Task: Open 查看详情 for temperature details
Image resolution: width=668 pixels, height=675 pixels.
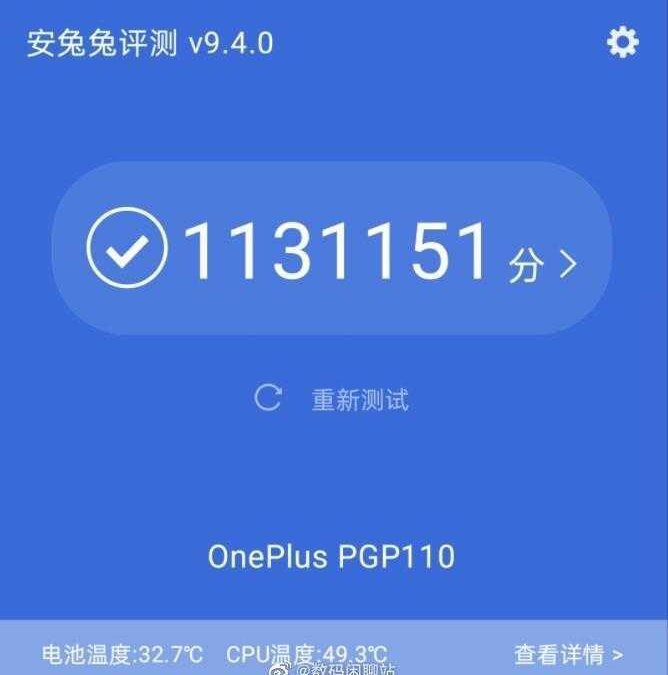Action: click(568, 654)
